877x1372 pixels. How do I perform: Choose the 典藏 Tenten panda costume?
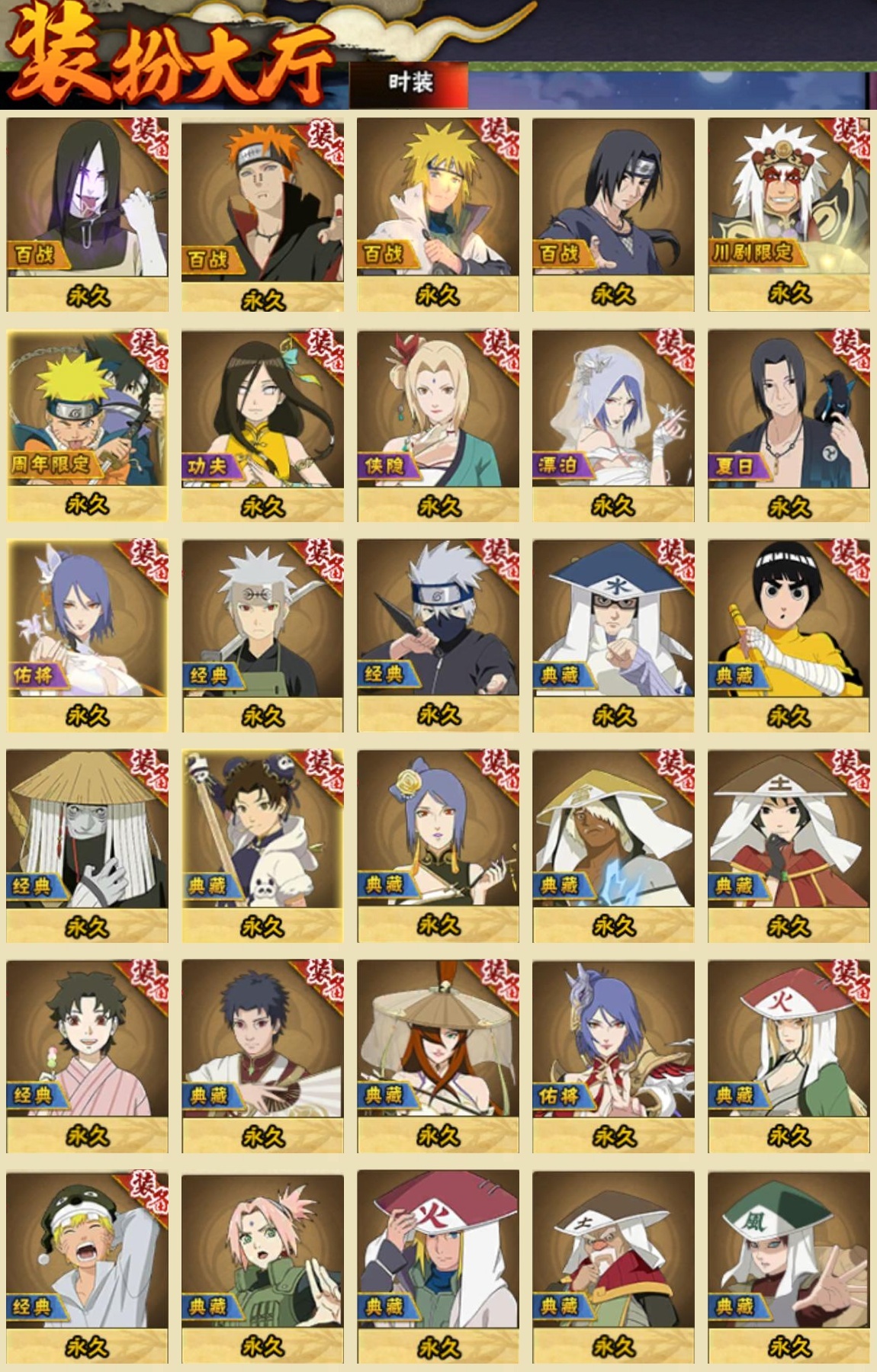pos(262,831)
